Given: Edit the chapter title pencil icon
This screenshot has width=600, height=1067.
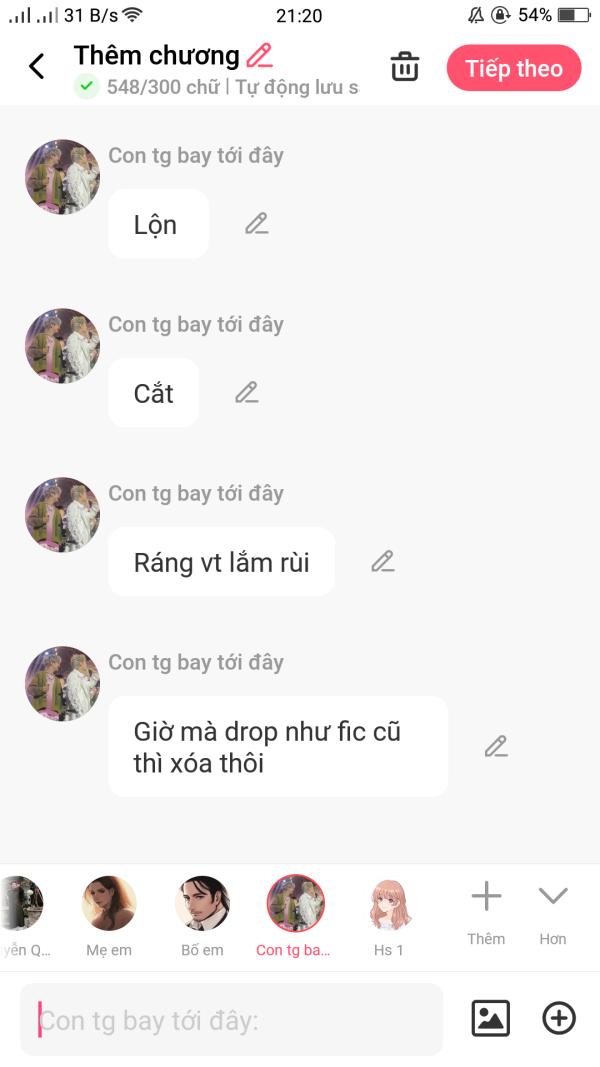Looking at the screenshot, I should click(259, 55).
